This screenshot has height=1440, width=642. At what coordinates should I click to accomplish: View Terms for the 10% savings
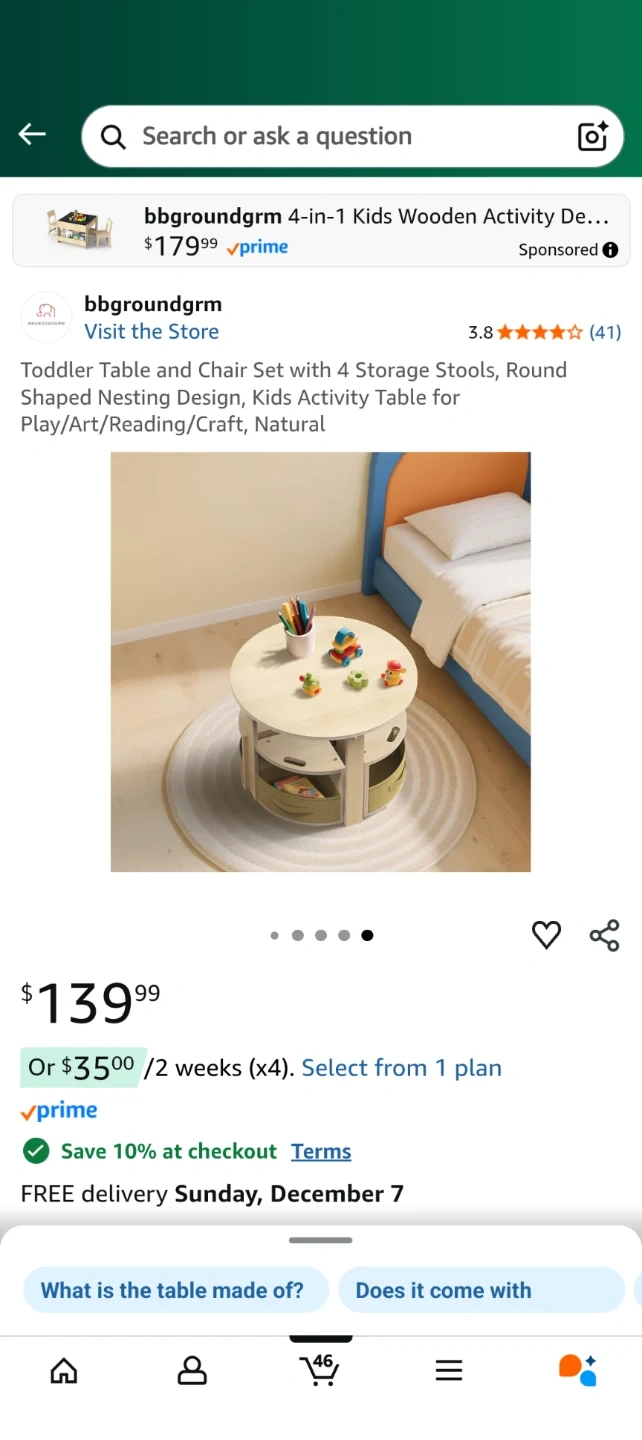(321, 1151)
